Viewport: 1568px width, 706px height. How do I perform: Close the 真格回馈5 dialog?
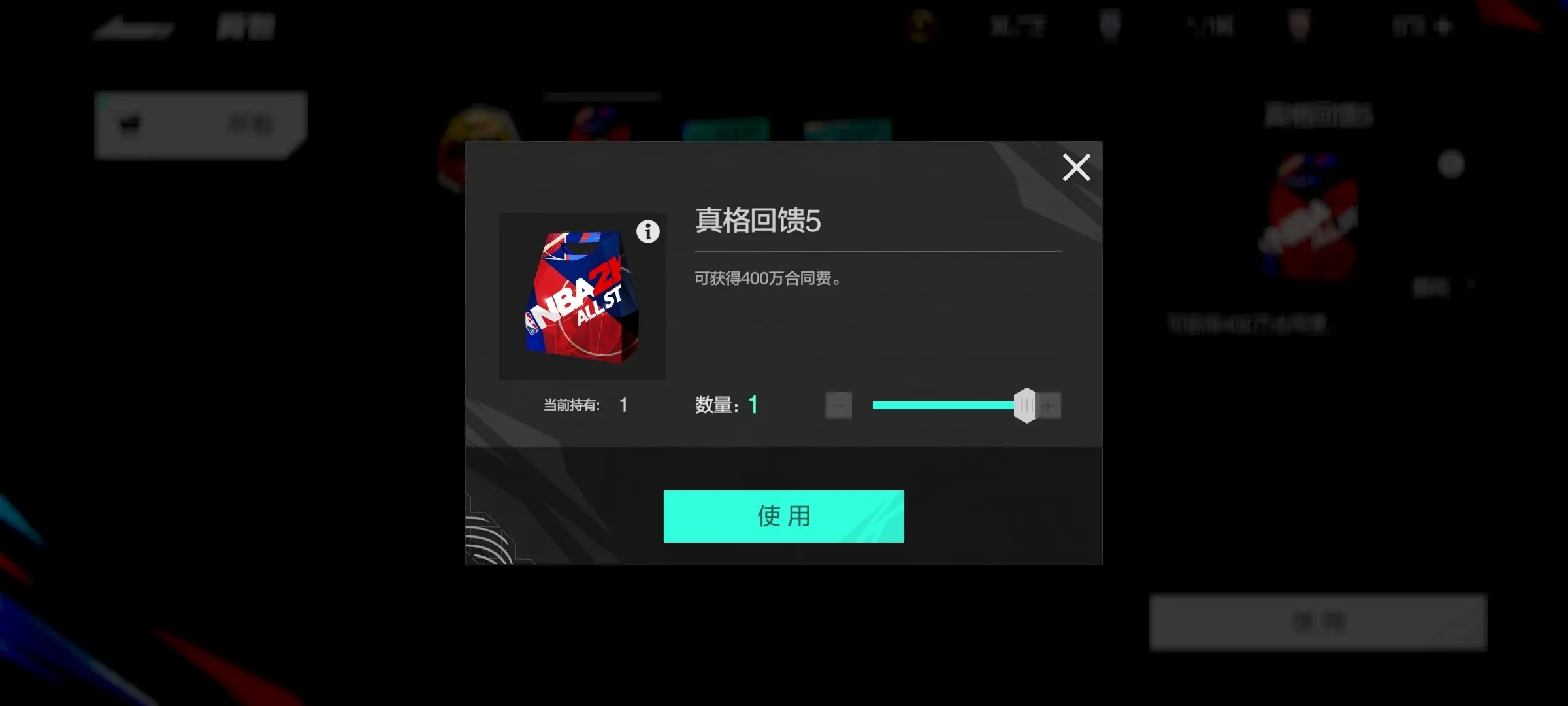click(1076, 167)
